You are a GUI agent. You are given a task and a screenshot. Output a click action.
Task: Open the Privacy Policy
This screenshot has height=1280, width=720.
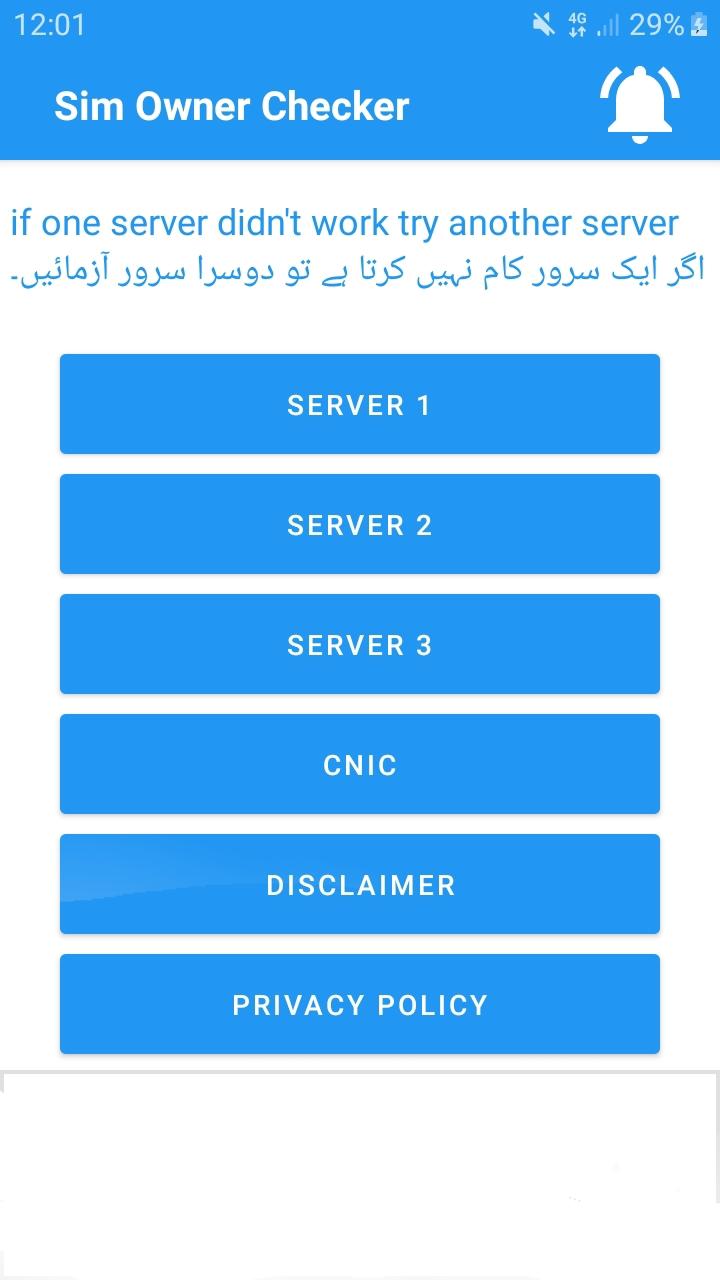360,1004
